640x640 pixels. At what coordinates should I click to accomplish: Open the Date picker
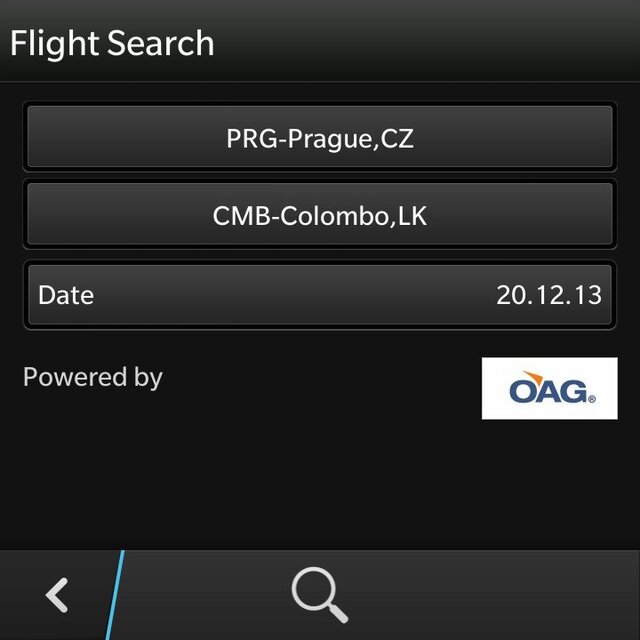[x=319, y=295]
